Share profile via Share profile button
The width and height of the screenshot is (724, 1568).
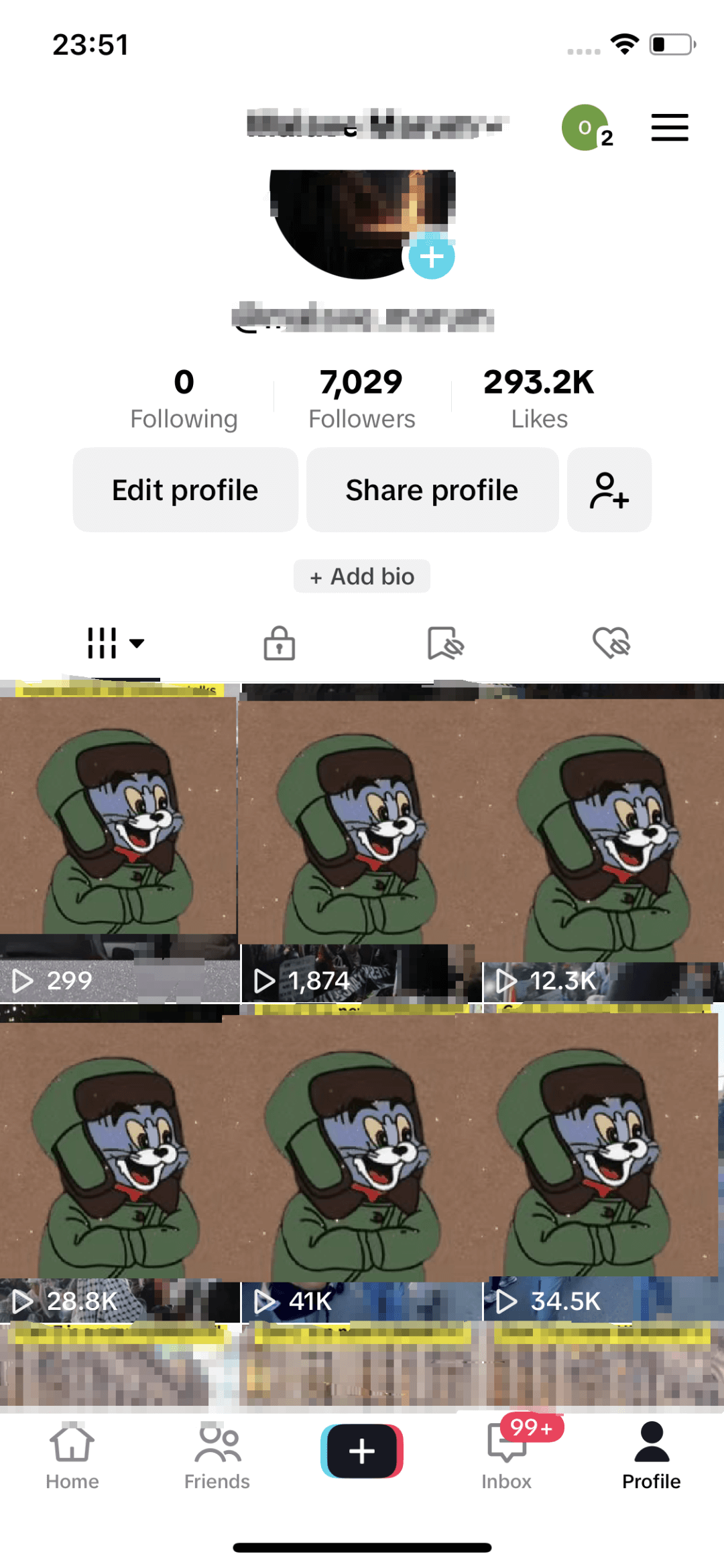(x=432, y=490)
